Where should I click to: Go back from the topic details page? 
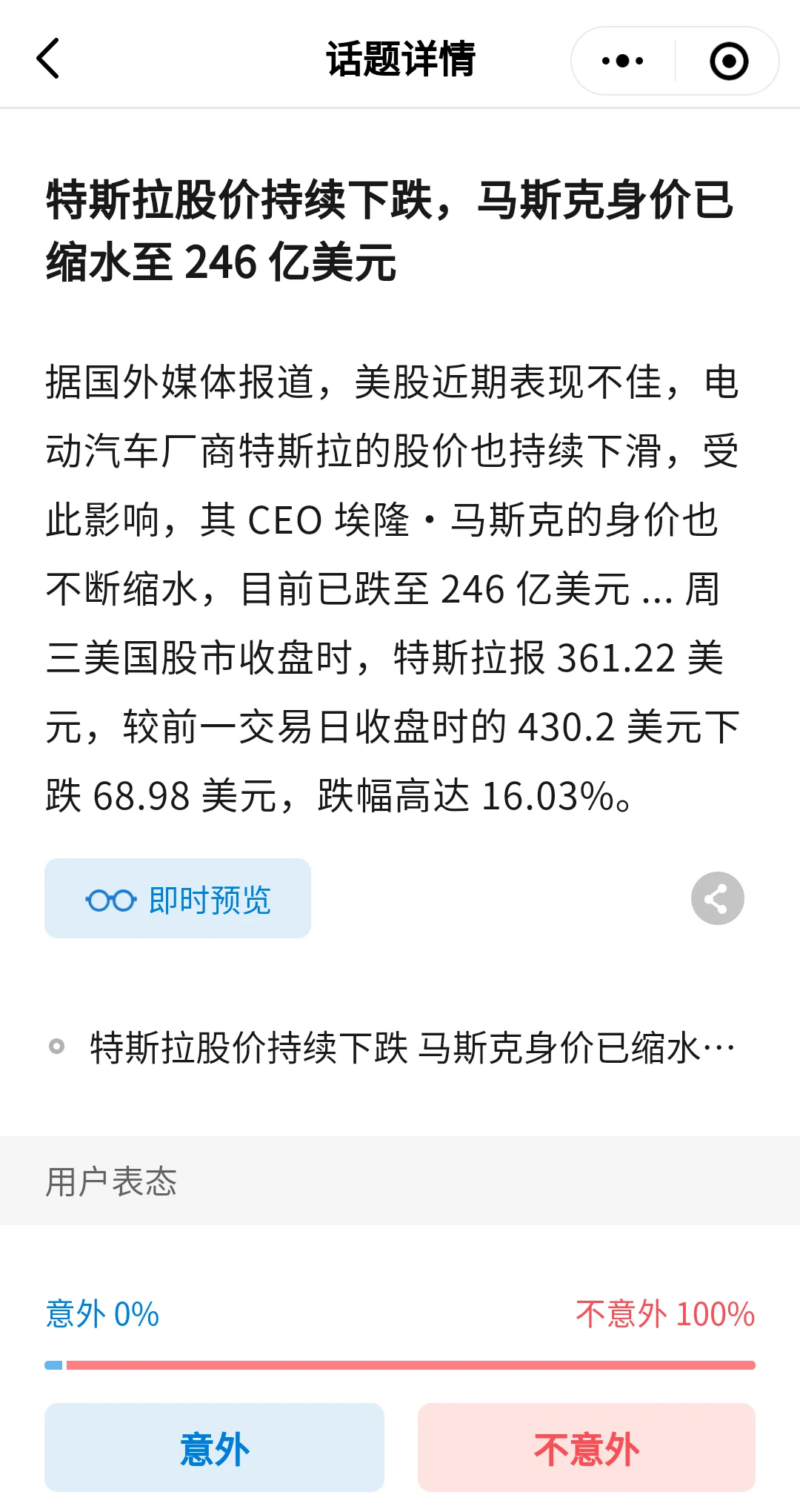(48, 59)
